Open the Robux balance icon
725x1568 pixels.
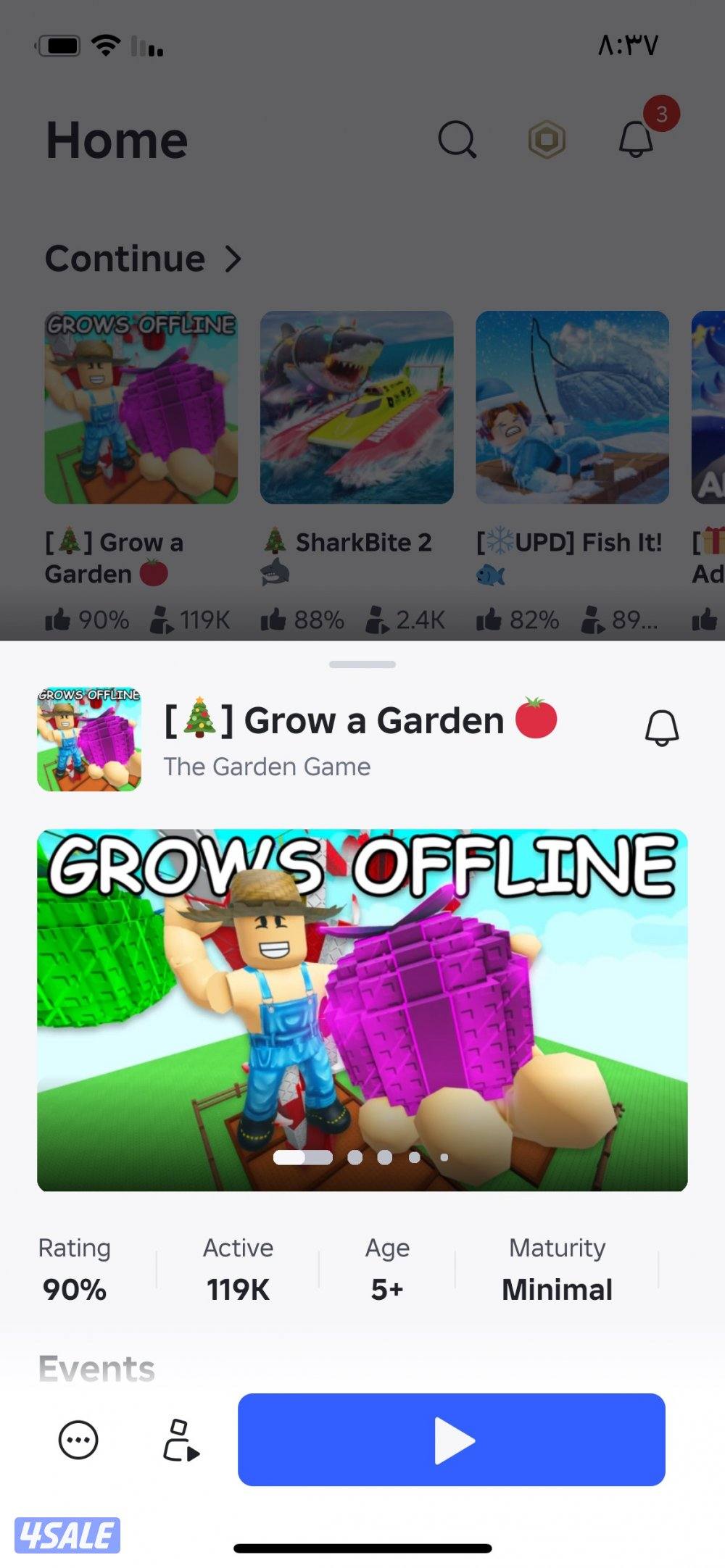click(x=547, y=139)
